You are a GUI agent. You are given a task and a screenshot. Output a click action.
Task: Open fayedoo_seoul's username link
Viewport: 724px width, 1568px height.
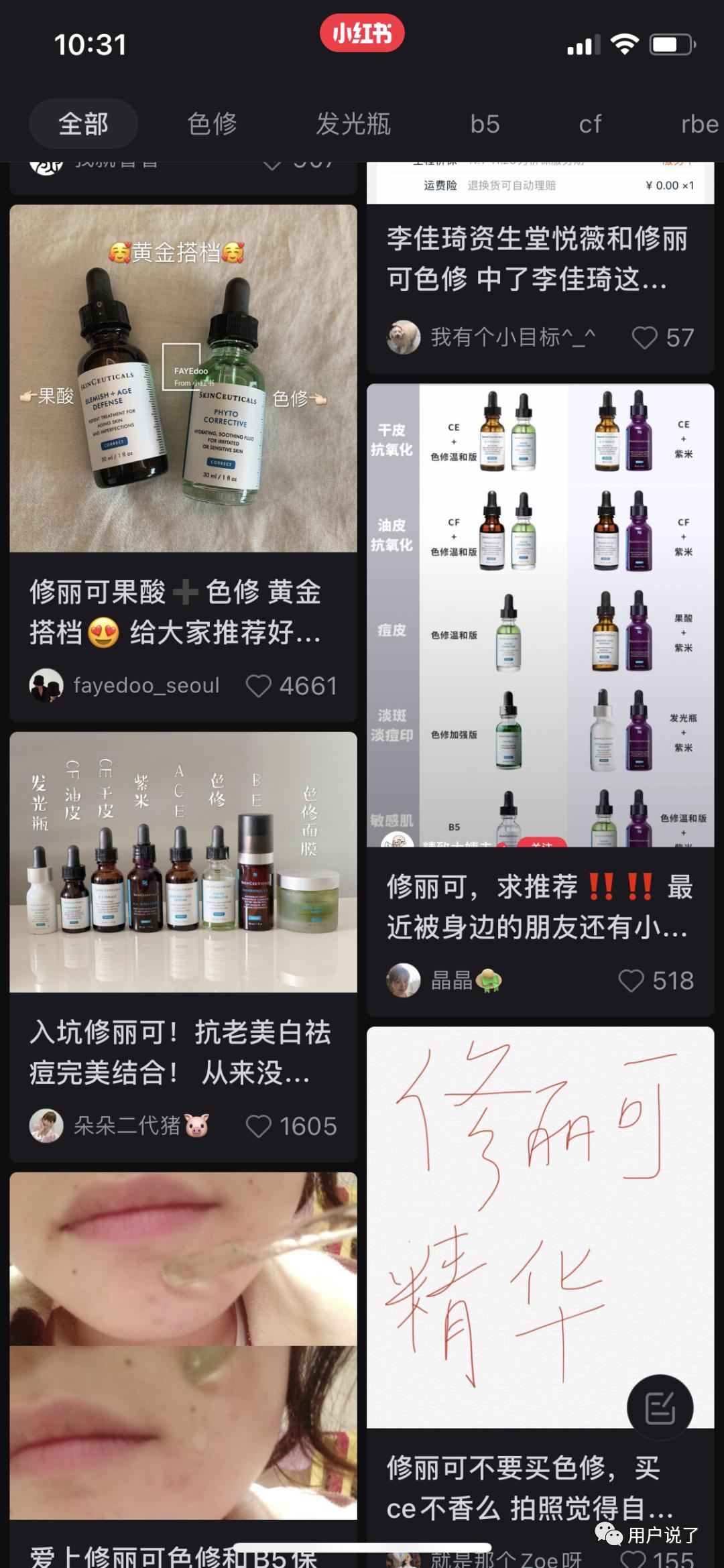(x=146, y=685)
